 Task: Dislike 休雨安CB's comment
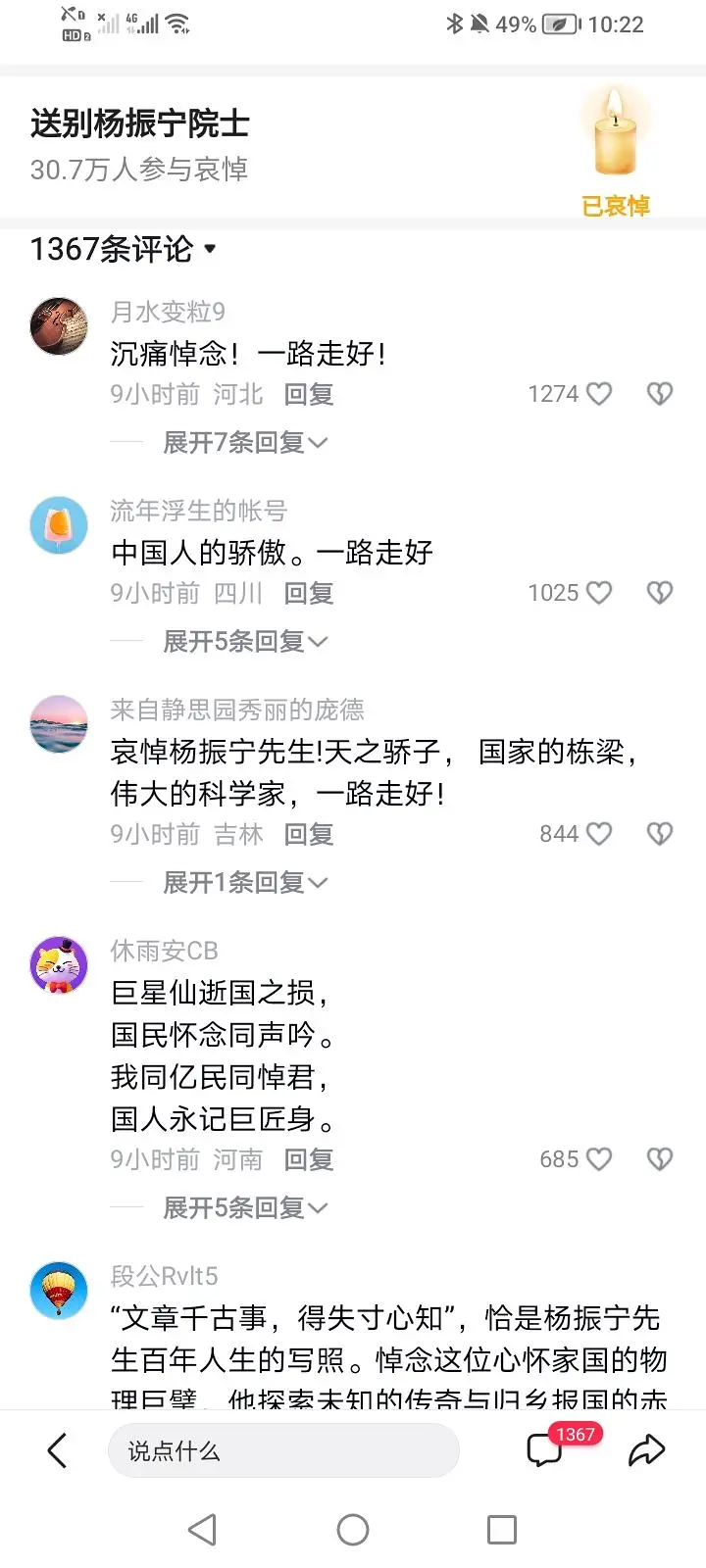660,1159
